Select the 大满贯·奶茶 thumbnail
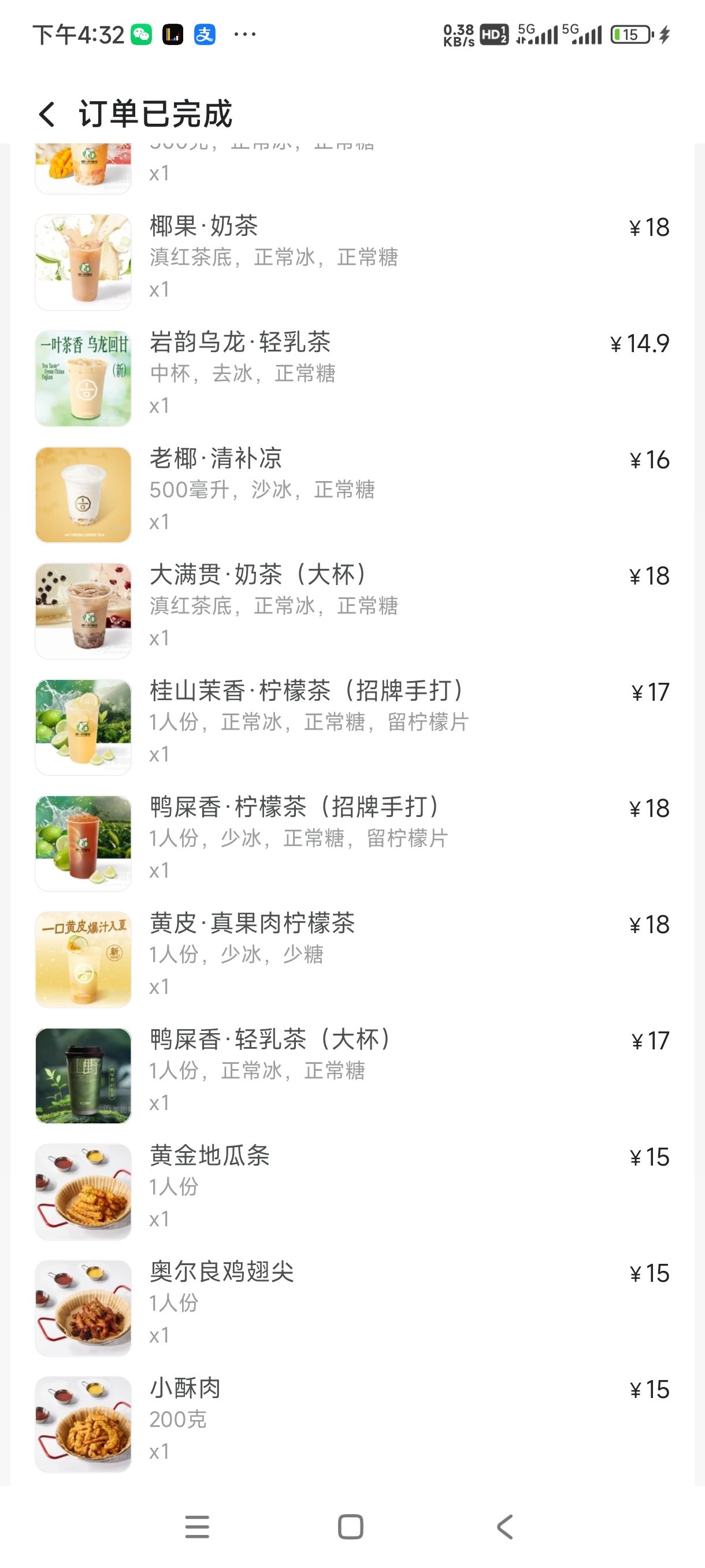Screen dimensions: 705x1568 pyautogui.click(x=83, y=610)
